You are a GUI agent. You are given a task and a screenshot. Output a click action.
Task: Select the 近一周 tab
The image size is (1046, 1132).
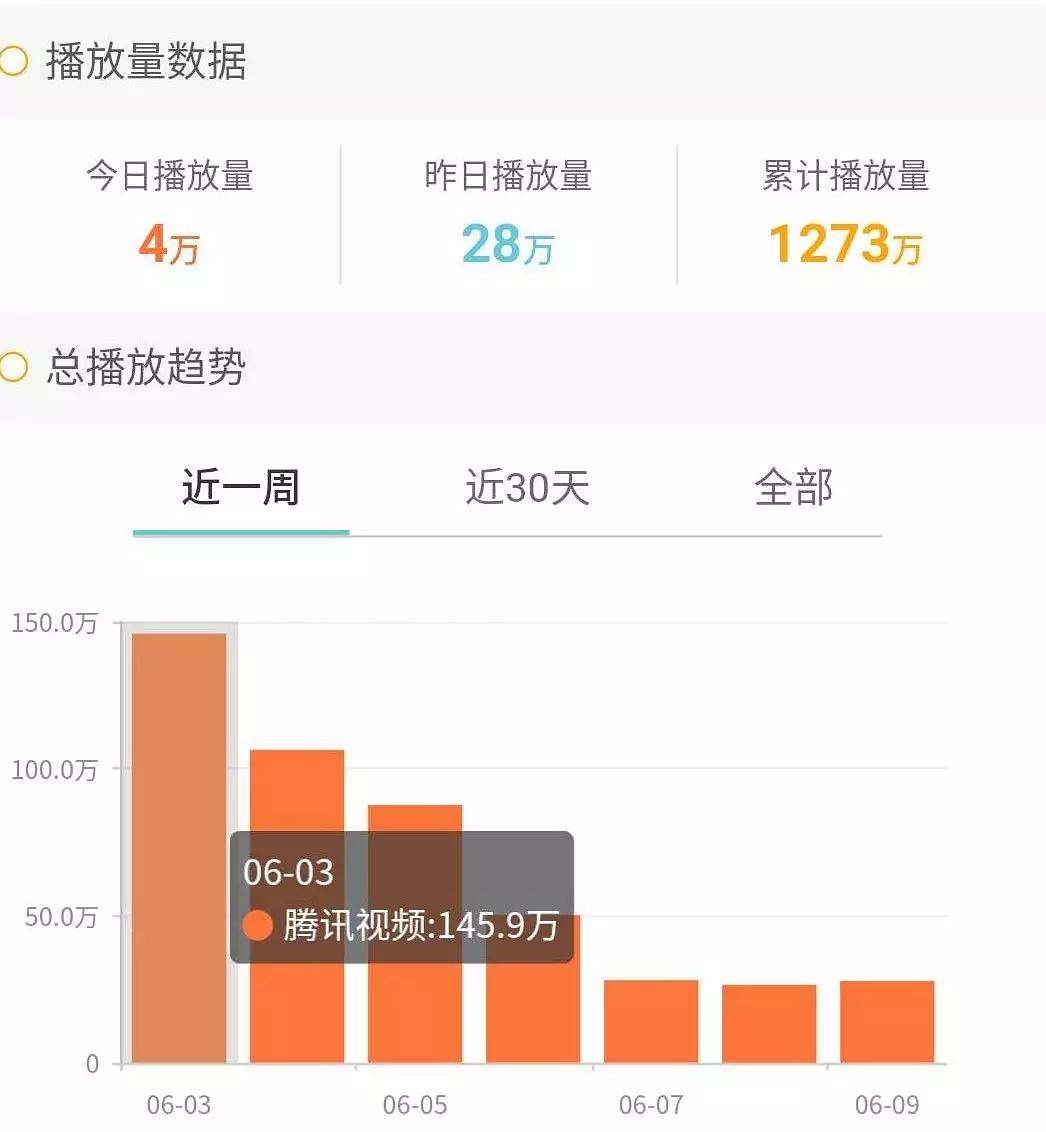[x=241, y=488]
